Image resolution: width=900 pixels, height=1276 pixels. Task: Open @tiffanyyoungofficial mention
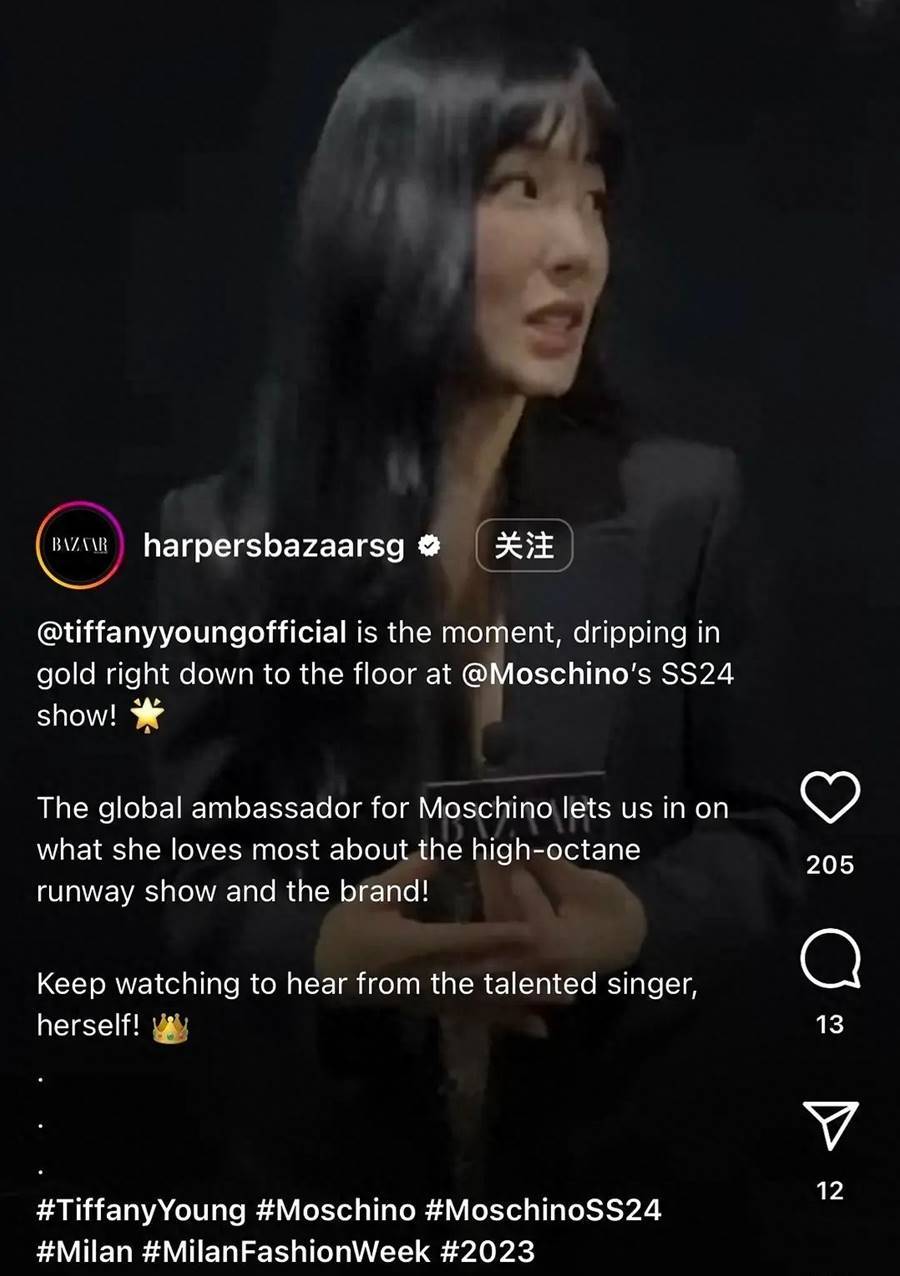(x=191, y=632)
